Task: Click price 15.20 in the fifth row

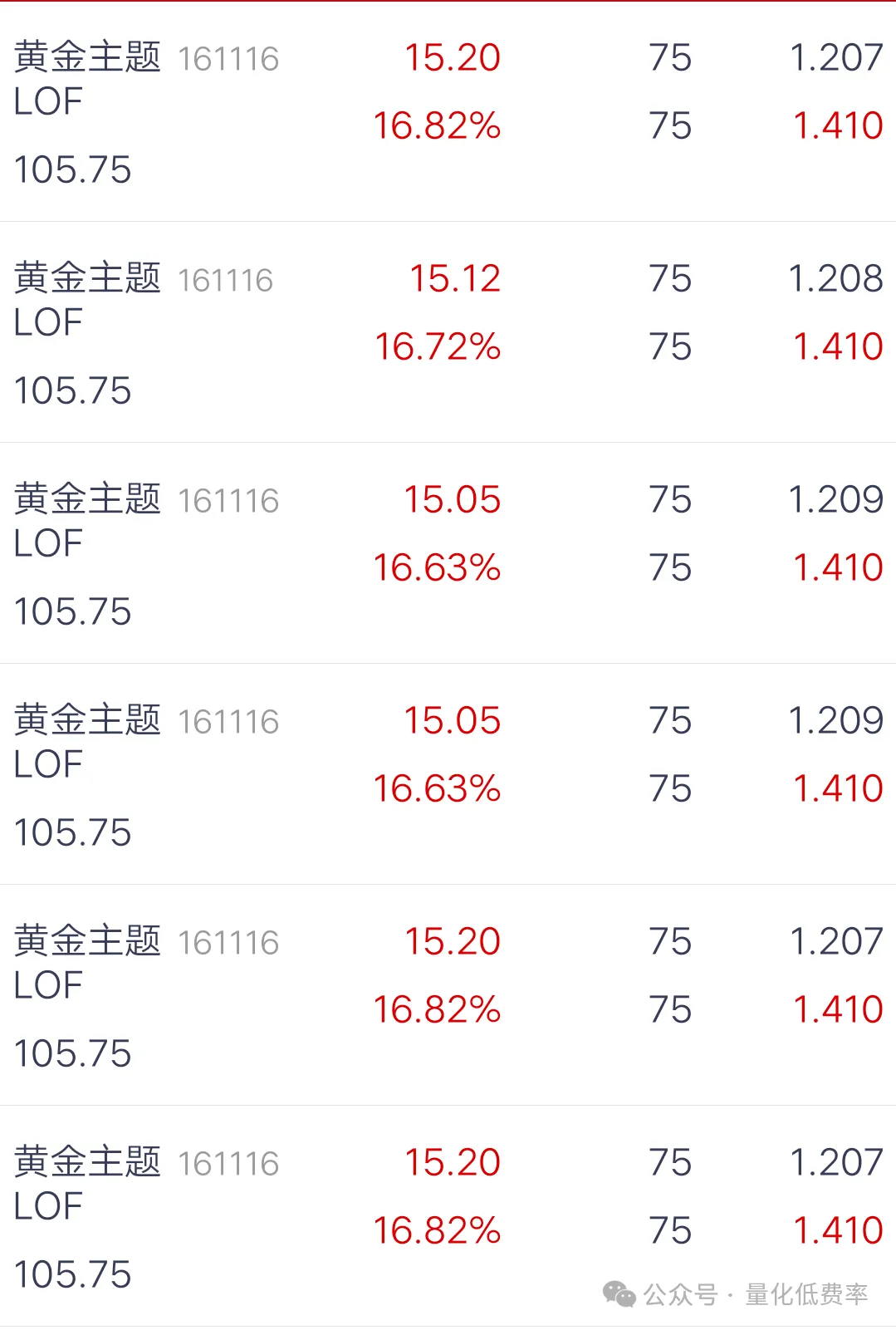Action: 451,941
